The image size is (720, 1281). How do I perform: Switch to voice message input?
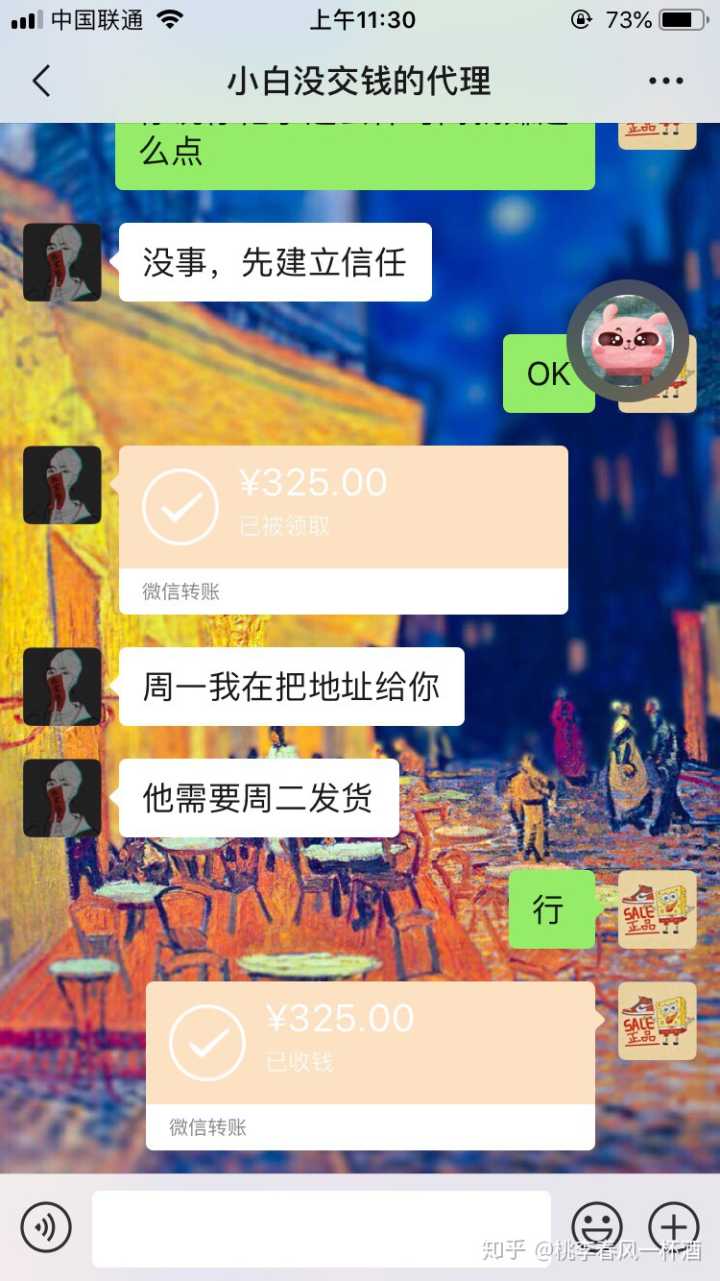pyautogui.click(x=46, y=1226)
